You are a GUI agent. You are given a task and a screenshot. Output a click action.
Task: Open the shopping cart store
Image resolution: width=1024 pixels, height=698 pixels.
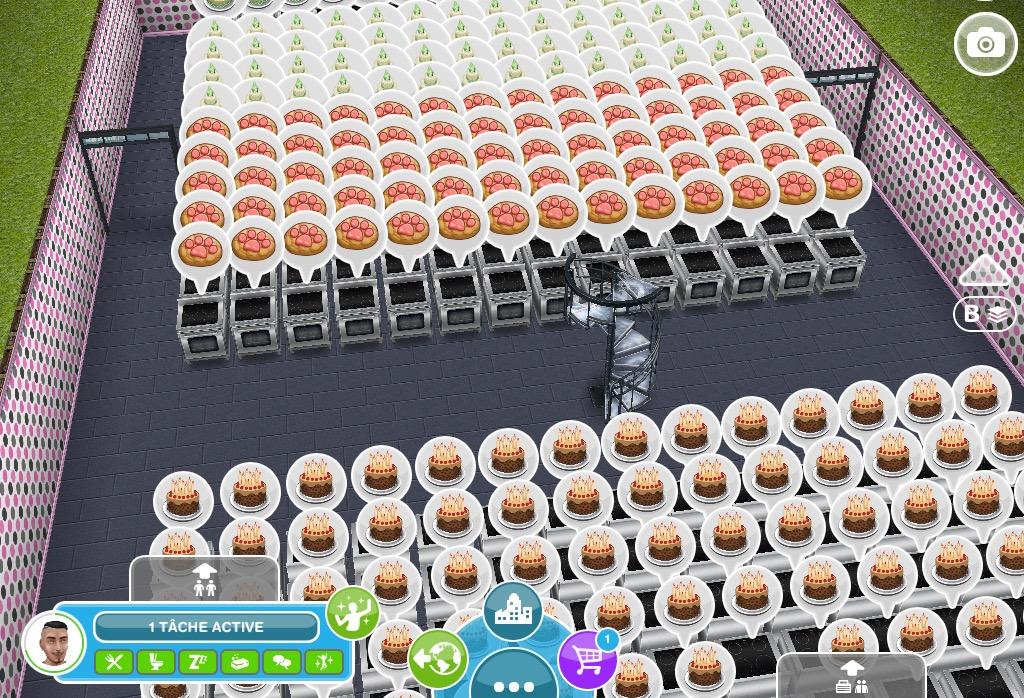(587, 661)
